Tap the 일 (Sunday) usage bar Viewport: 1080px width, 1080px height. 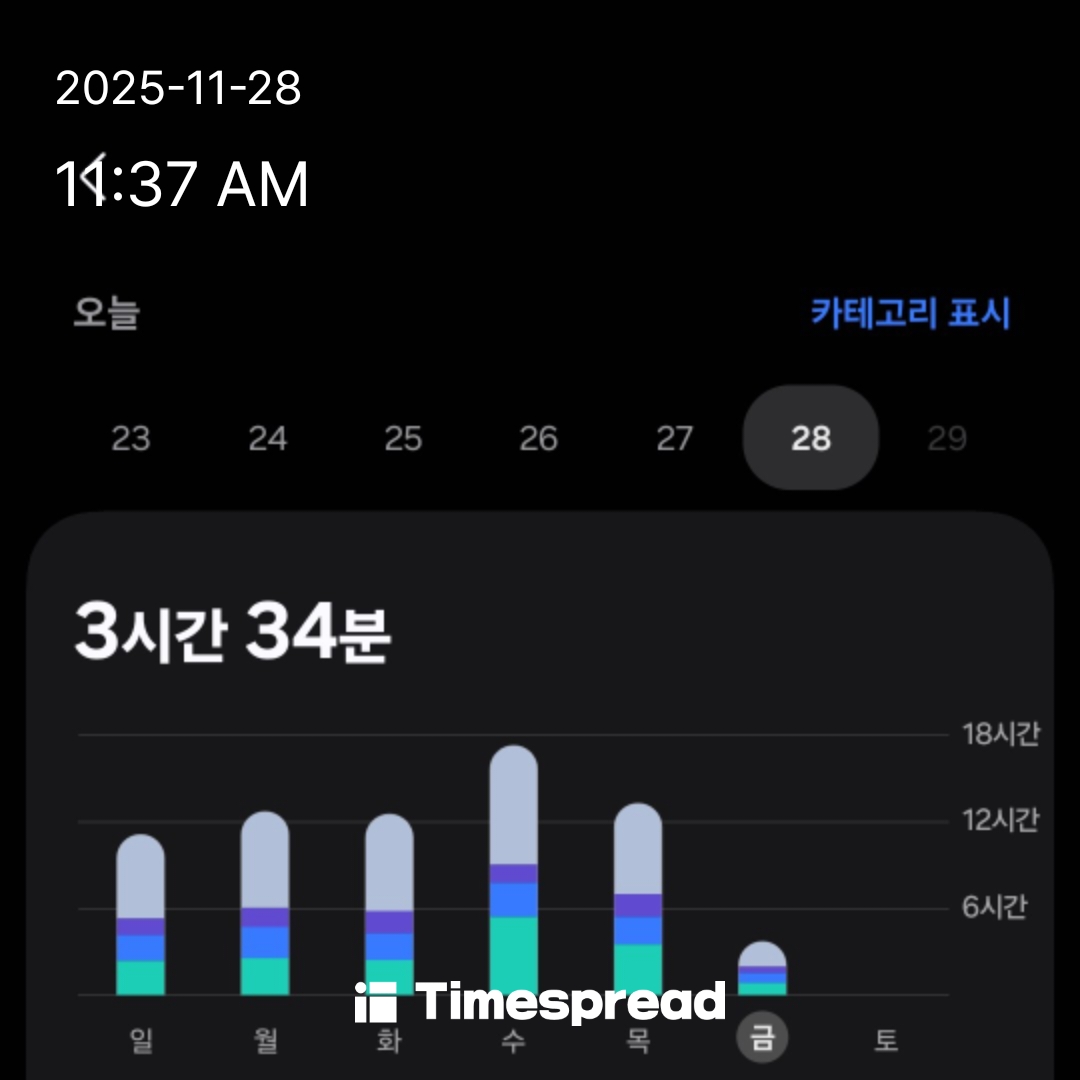[x=141, y=915]
